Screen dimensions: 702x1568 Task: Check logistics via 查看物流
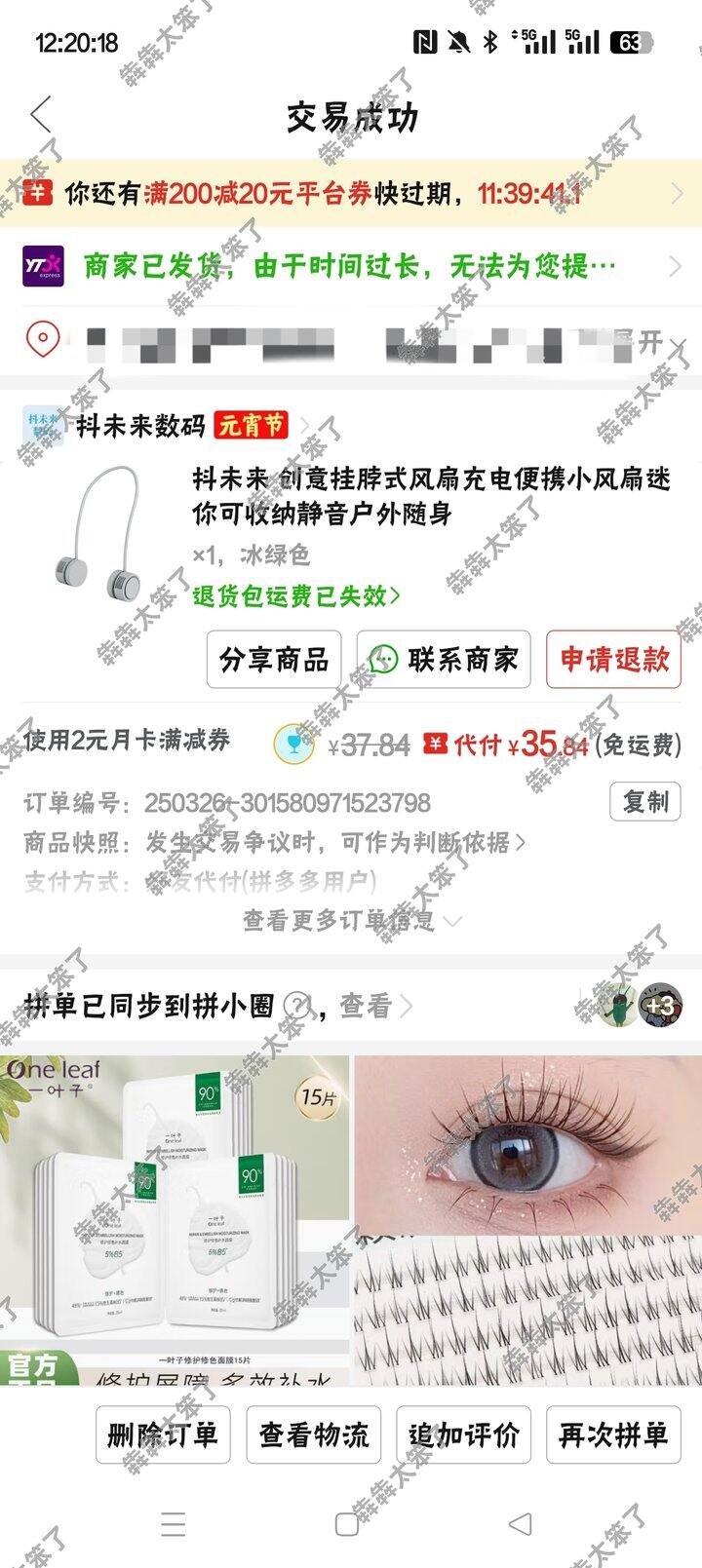coord(313,1434)
